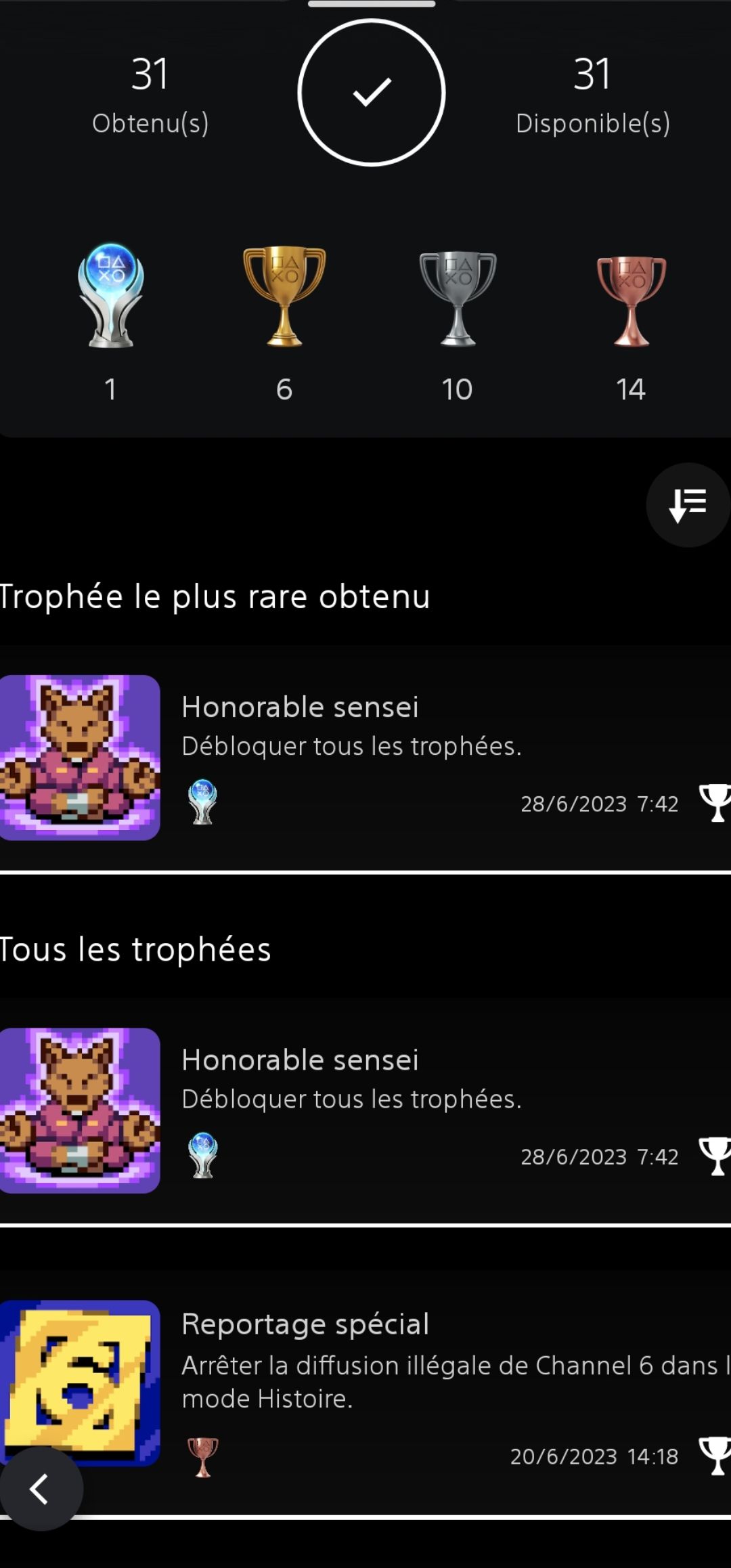The image size is (731, 1568).
Task: Go back with the floating arrow button
Action: click(x=41, y=1489)
